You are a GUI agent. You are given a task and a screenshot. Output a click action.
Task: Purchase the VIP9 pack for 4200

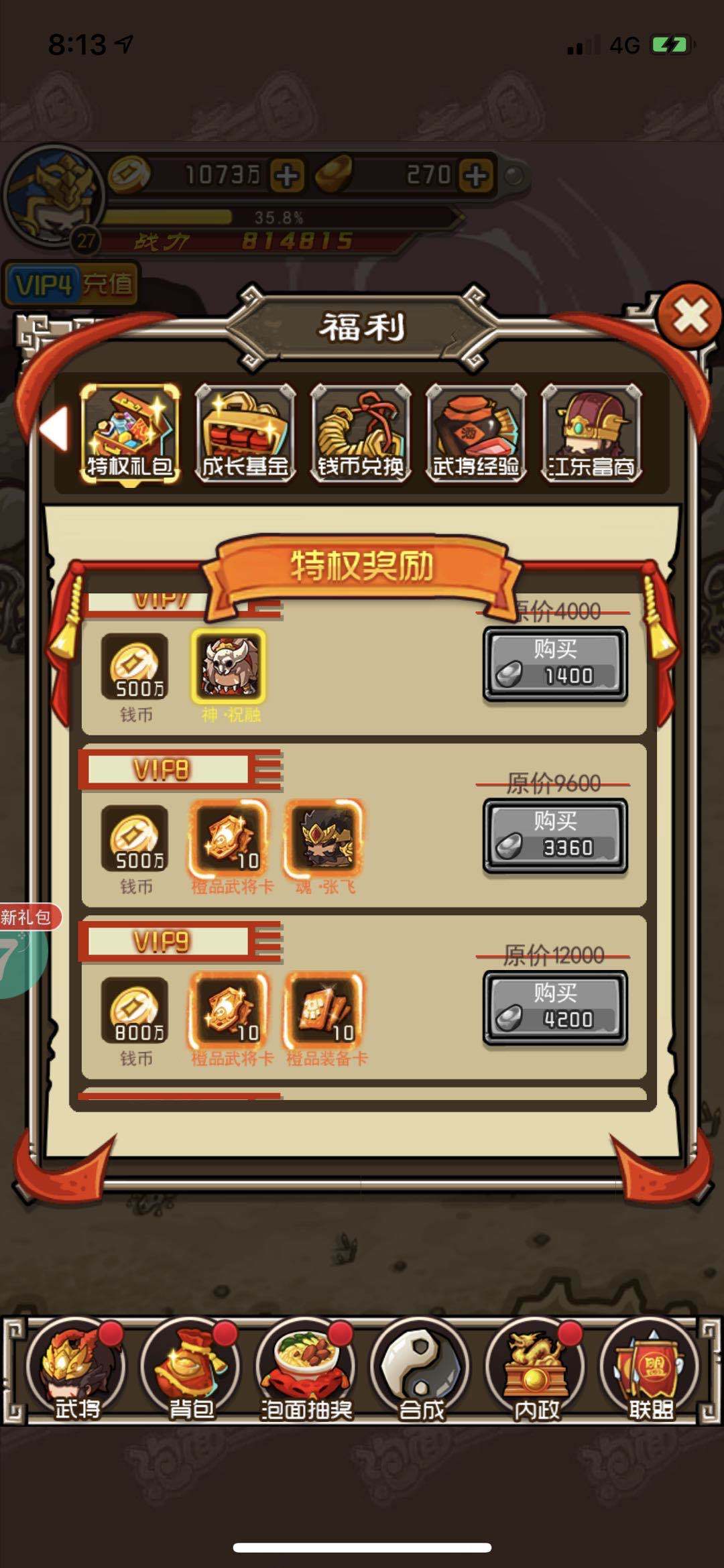pyautogui.click(x=555, y=1008)
